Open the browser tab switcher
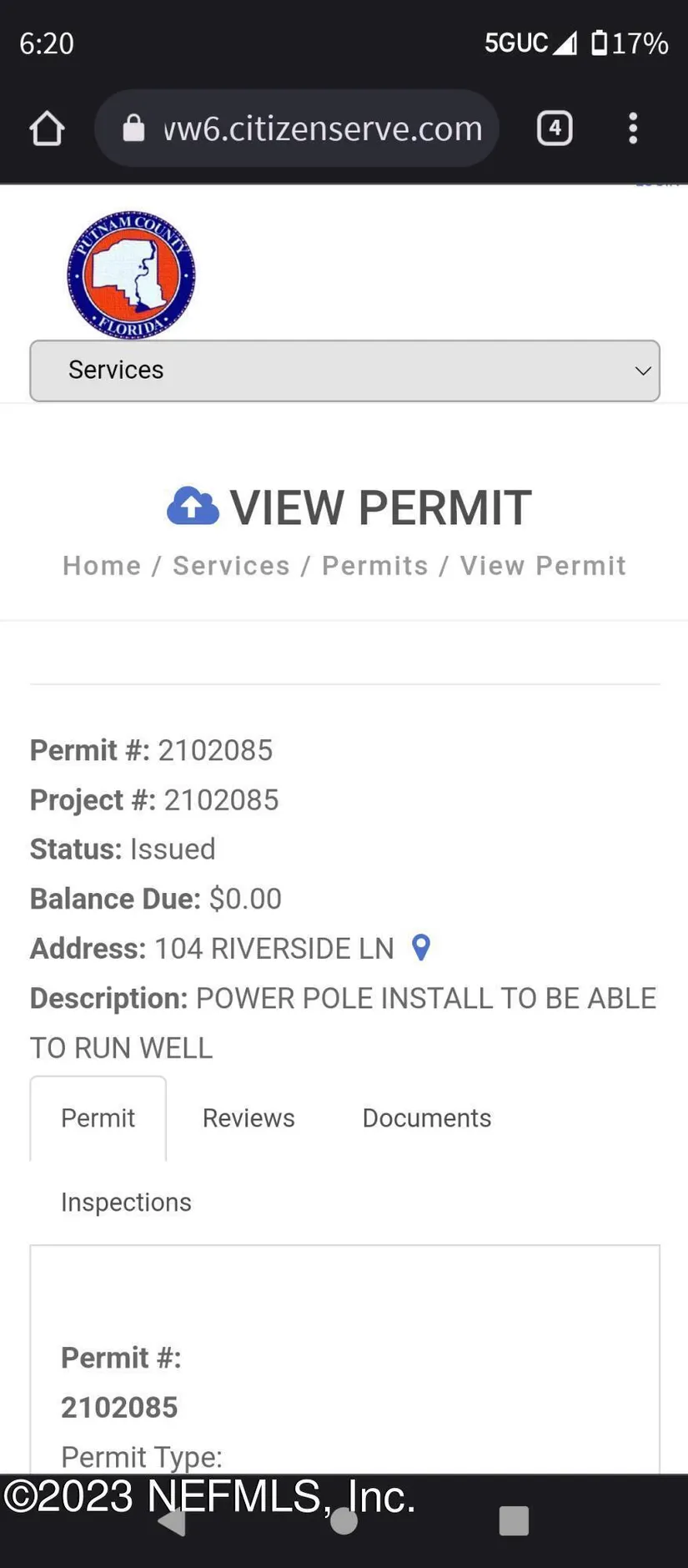 tap(555, 129)
